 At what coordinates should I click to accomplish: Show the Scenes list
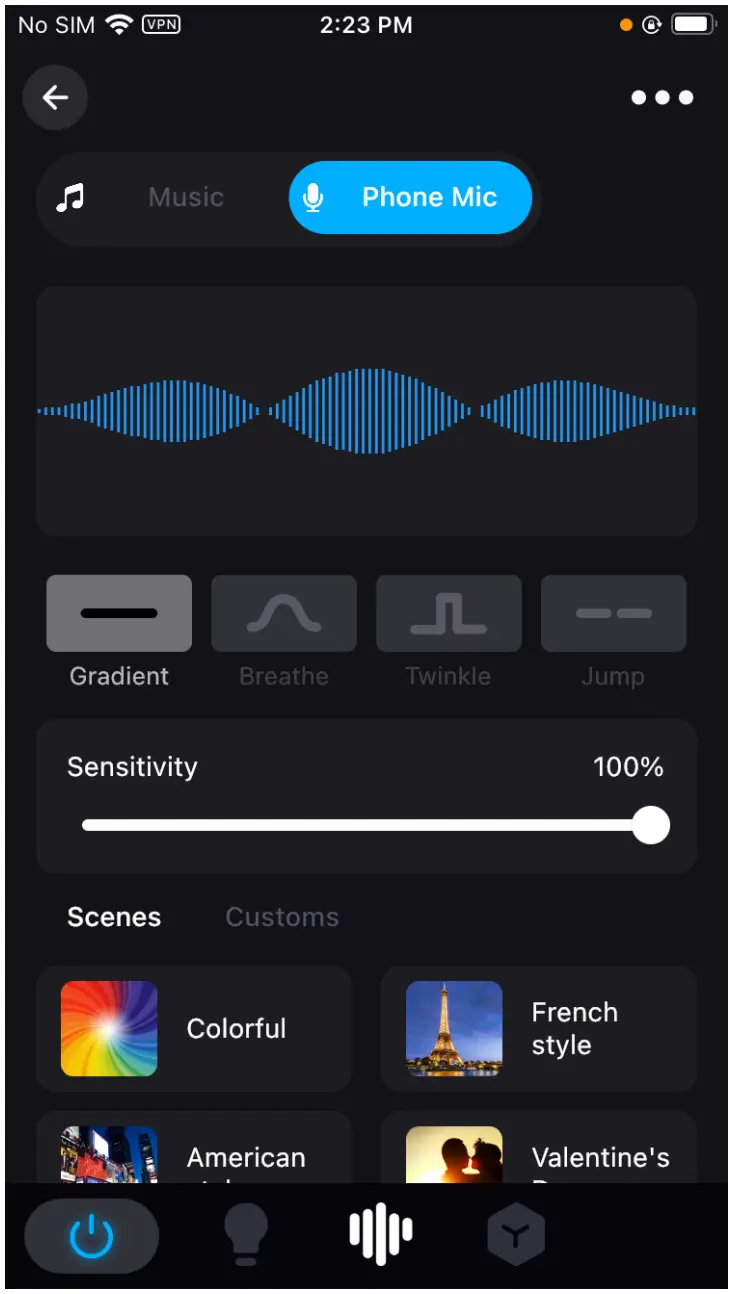(114, 917)
